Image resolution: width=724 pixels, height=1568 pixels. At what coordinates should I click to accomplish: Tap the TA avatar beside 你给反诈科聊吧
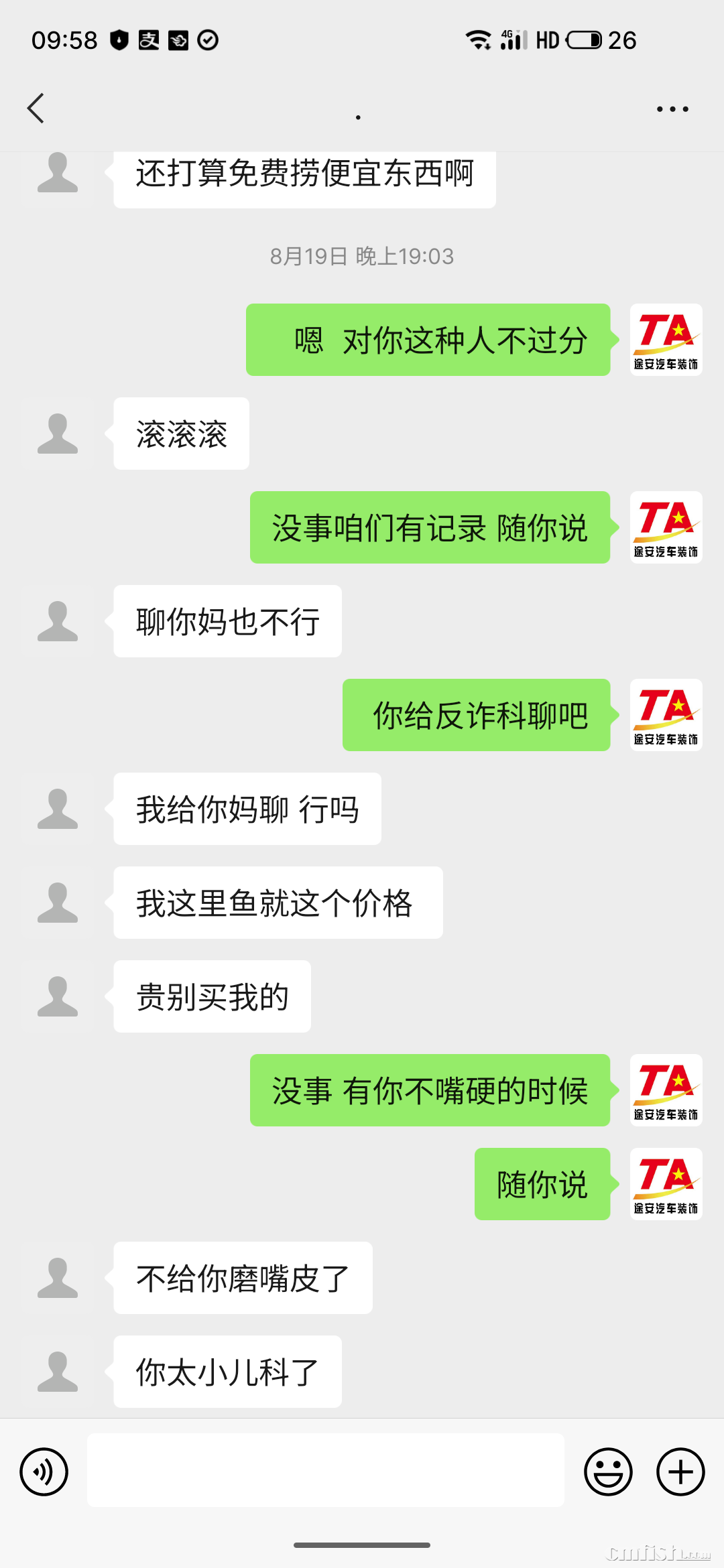tap(666, 715)
